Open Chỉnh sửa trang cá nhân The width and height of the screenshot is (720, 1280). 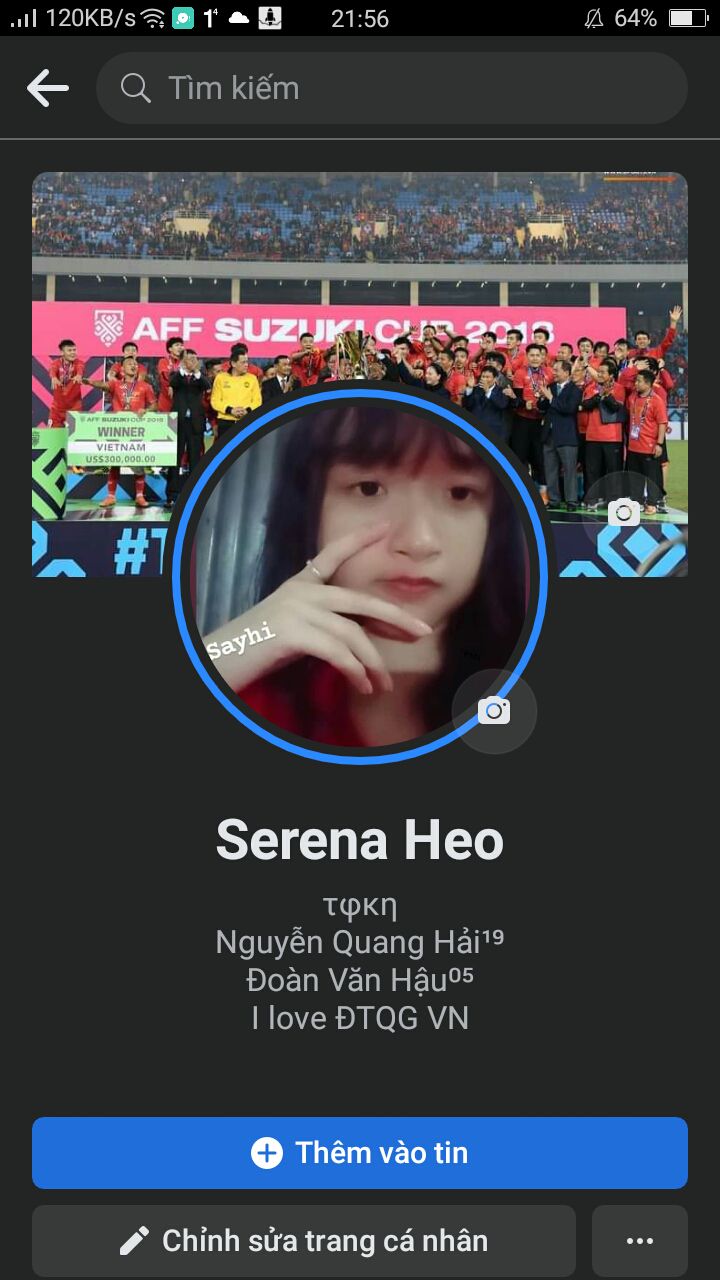pos(304,1241)
